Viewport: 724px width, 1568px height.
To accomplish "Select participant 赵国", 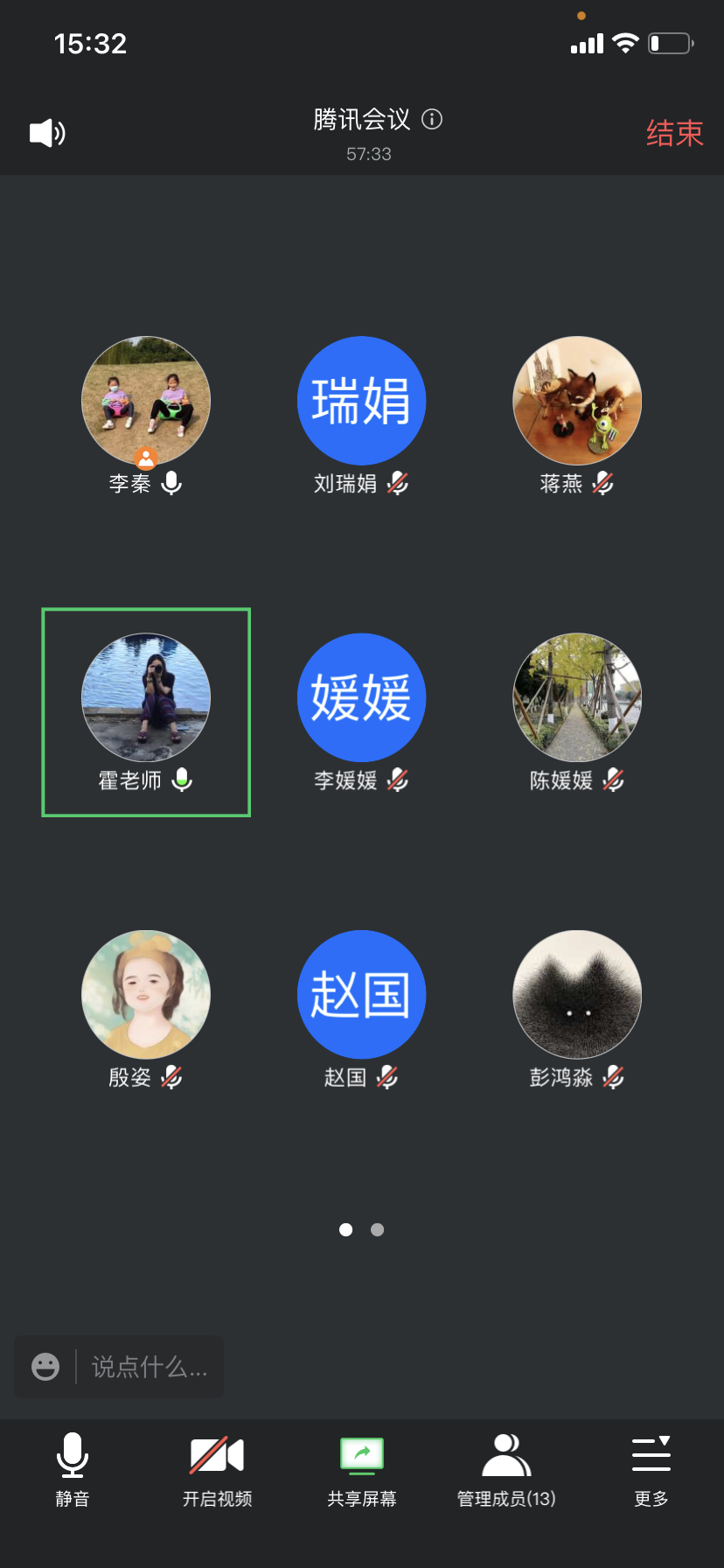I will (361, 995).
